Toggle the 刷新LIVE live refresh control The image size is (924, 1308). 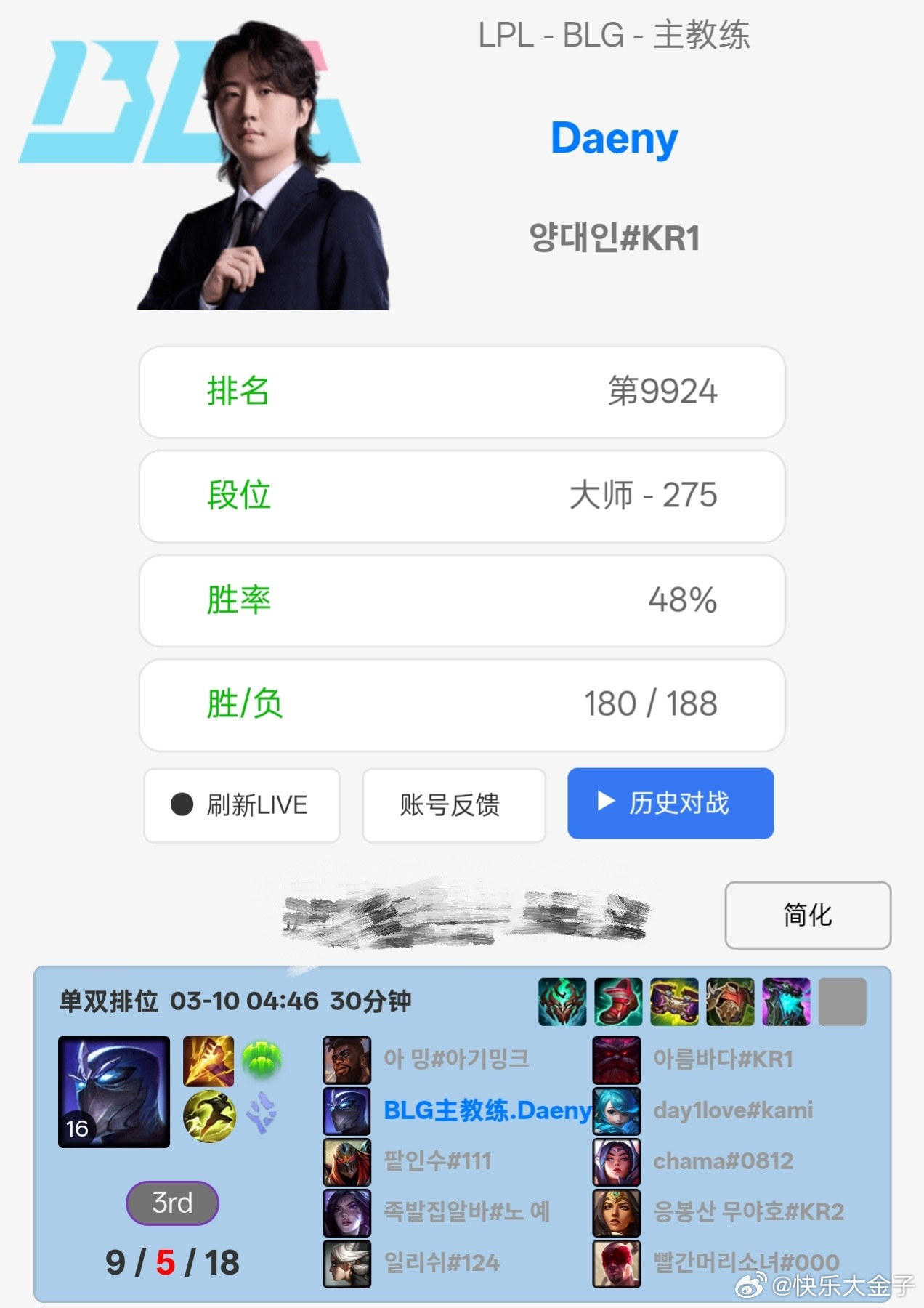[x=242, y=806]
